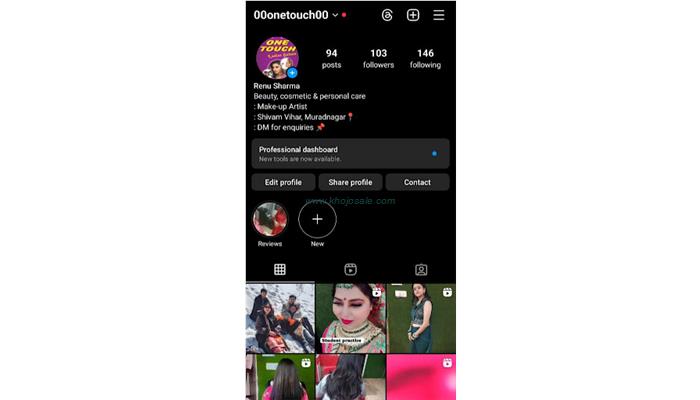
Task: Open the Threads icon in the top bar
Action: tap(388, 15)
